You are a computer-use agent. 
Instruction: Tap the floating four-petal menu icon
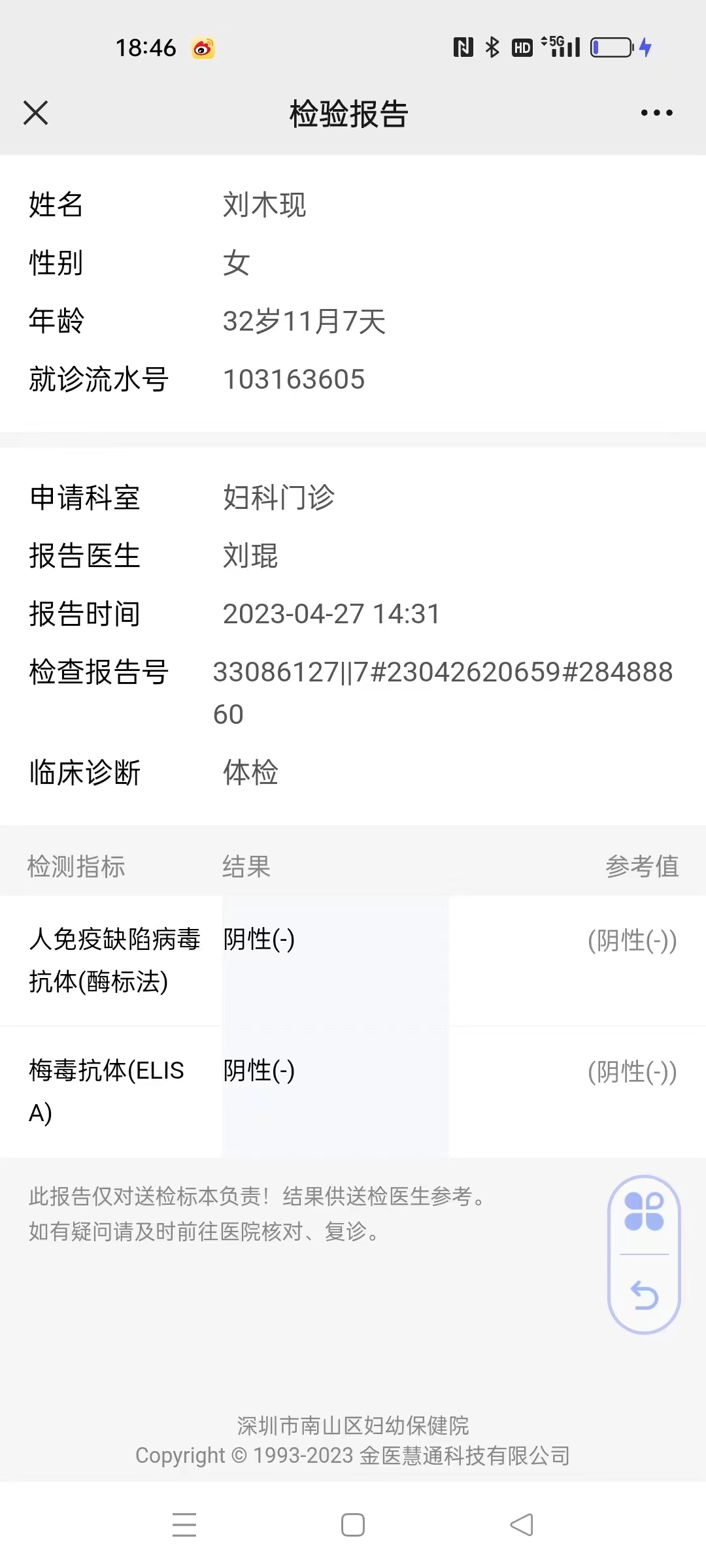(x=644, y=1212)
